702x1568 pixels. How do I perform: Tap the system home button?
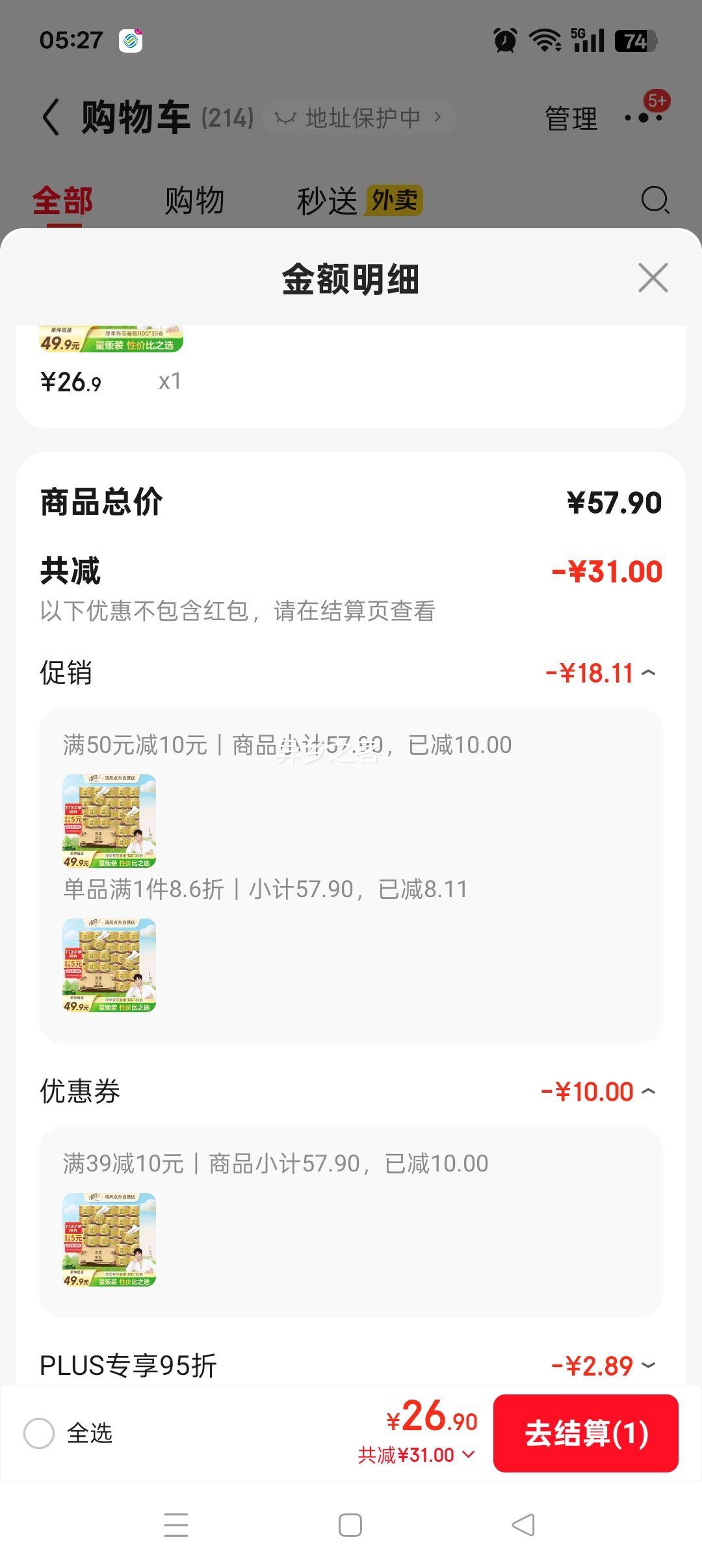pos(350,1525)
